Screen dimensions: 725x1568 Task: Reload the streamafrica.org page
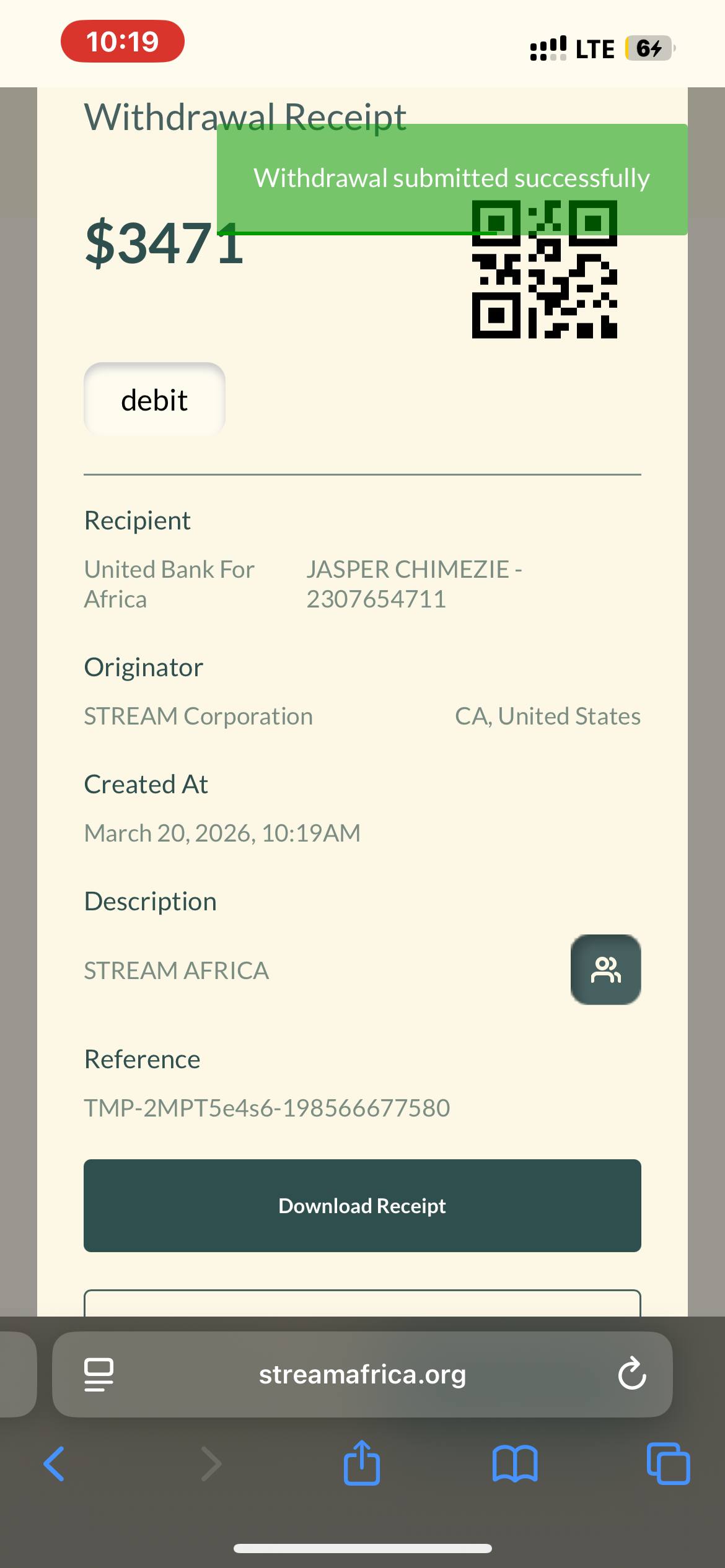coord(631,1374)
